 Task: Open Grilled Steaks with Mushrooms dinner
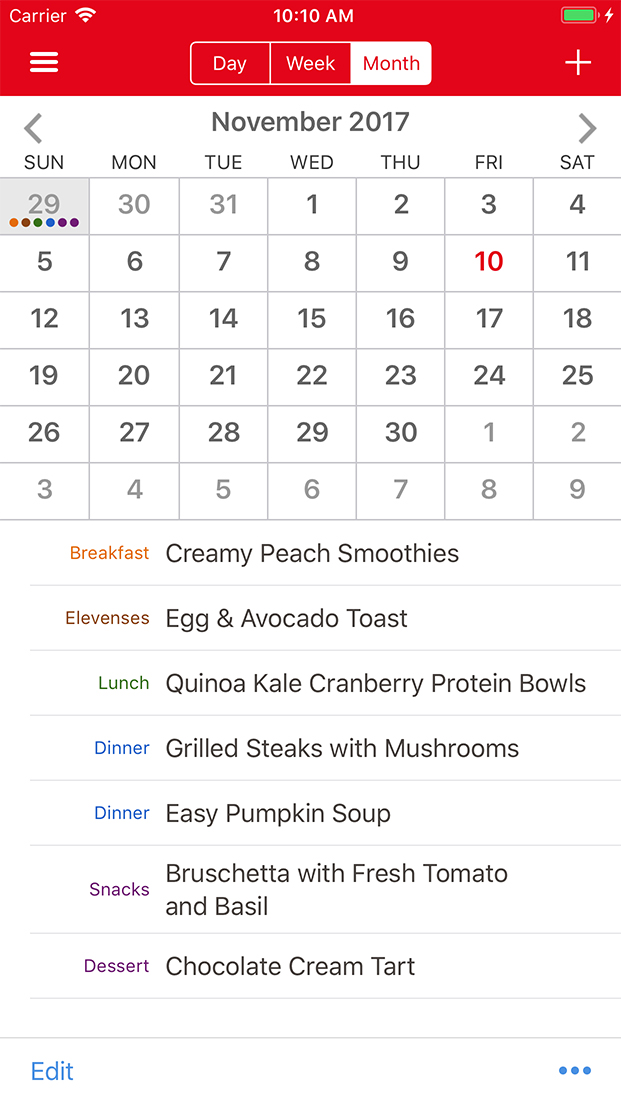pos(342,749)
